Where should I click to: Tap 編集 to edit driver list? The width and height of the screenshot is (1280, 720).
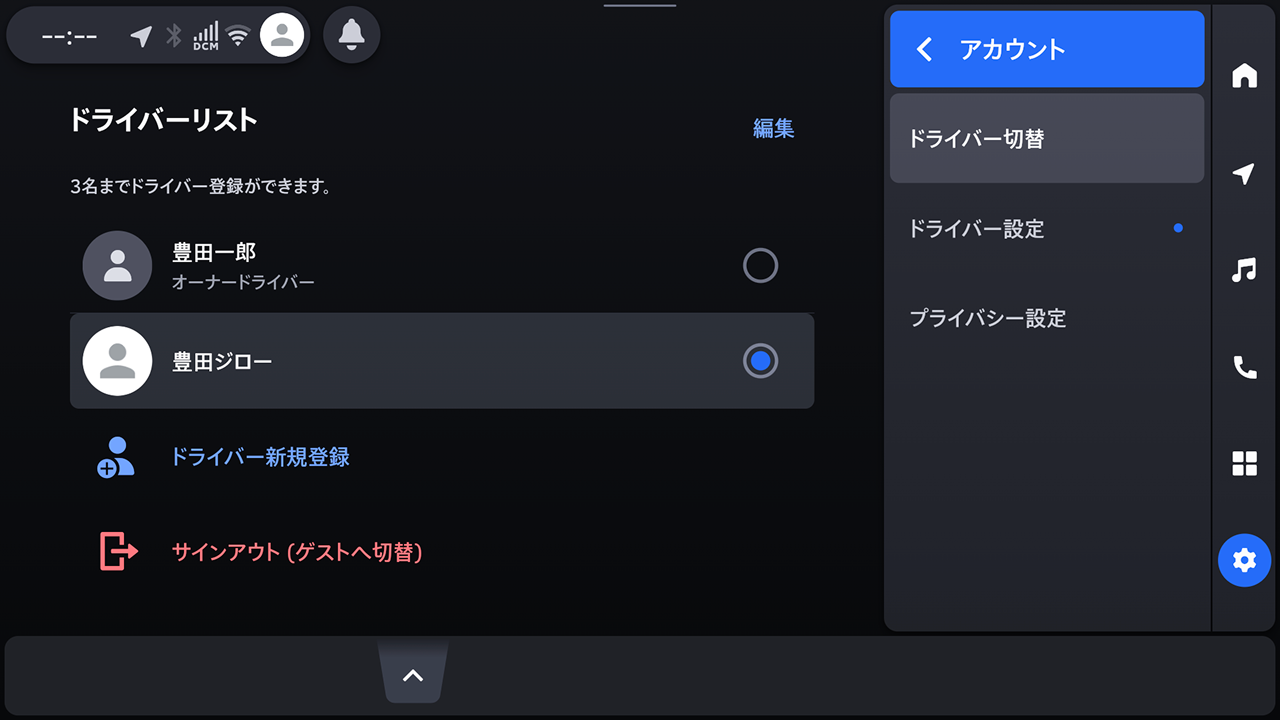(773, 128)
